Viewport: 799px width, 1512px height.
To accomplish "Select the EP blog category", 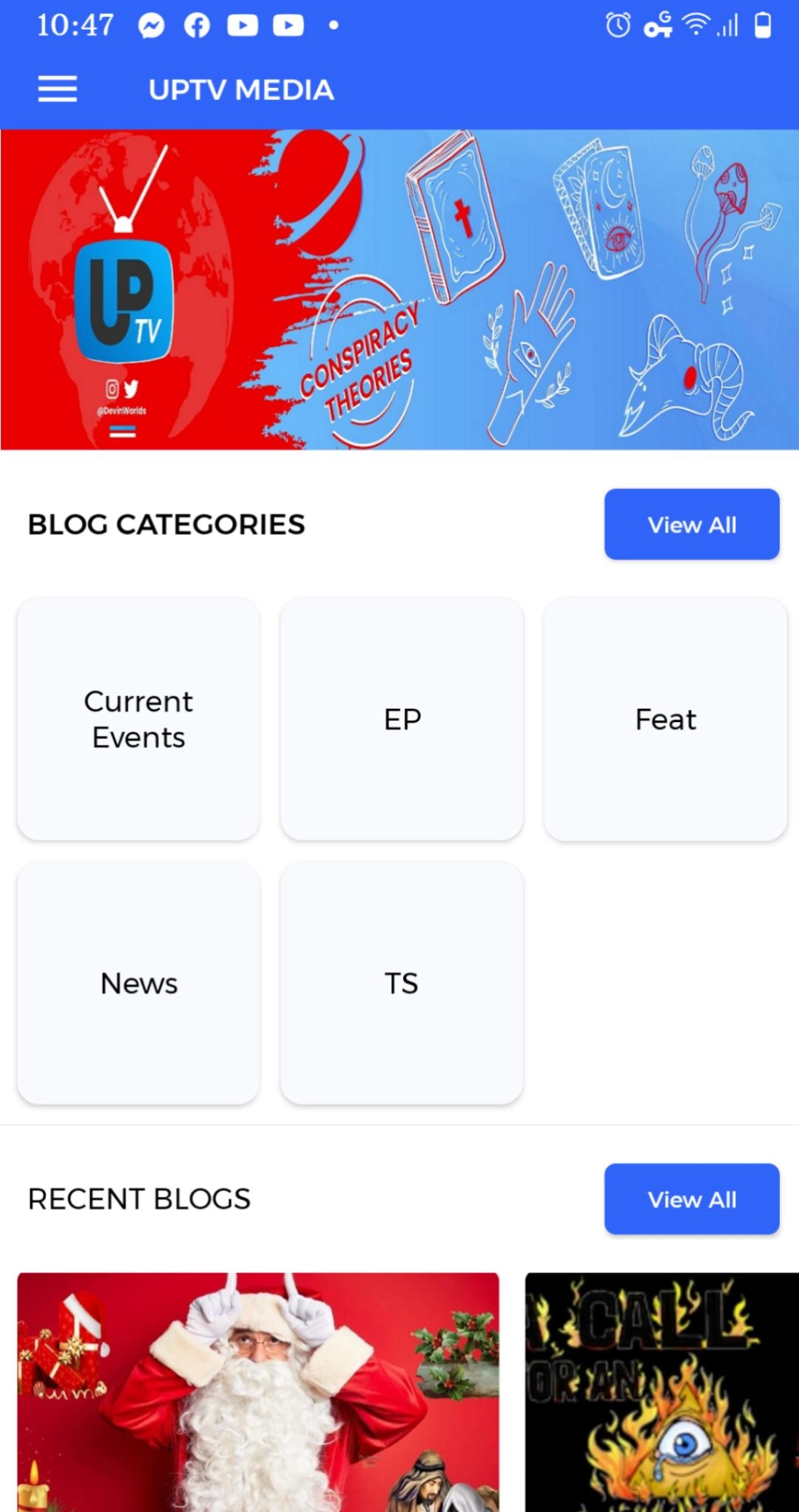I will click(x=402, y=719).
